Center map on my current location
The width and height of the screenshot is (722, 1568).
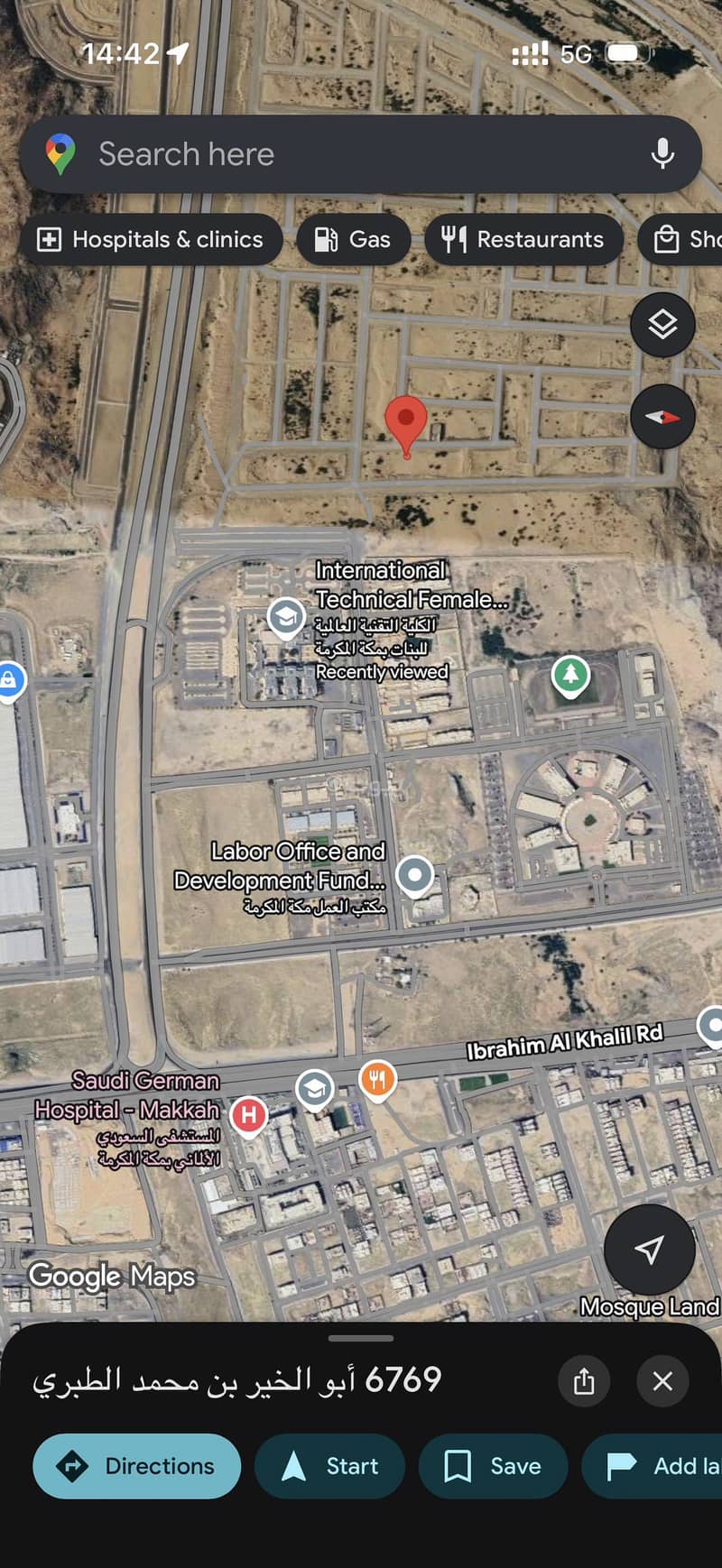[x=649, y=1250]
